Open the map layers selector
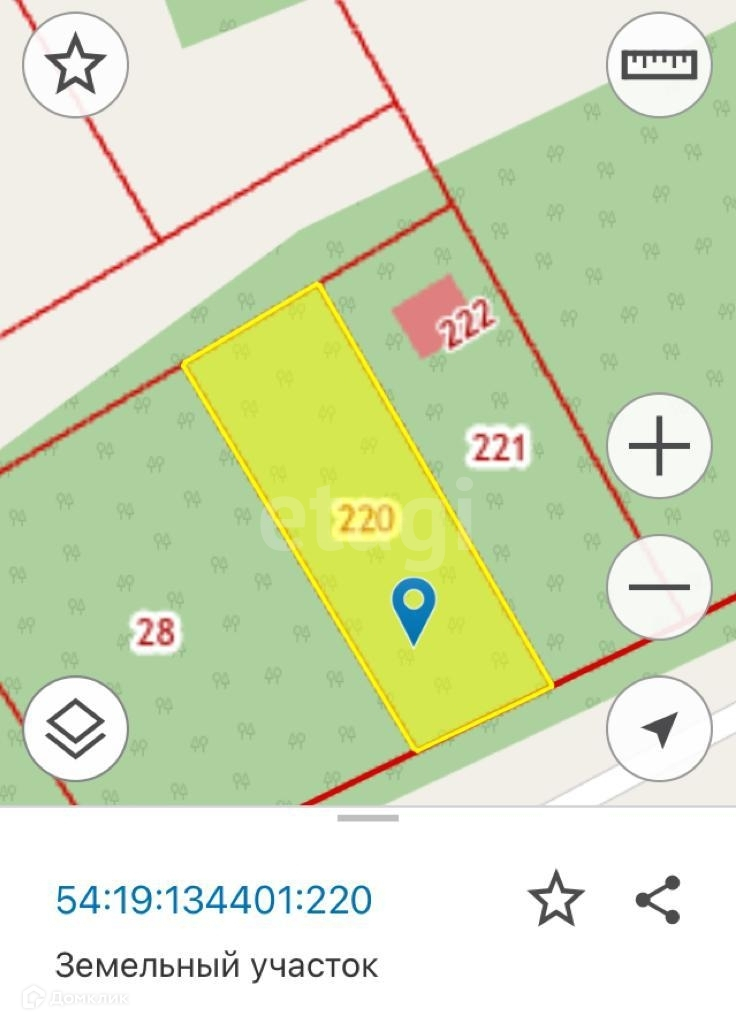The image size is (736, 1024). [x=75, y=729]
